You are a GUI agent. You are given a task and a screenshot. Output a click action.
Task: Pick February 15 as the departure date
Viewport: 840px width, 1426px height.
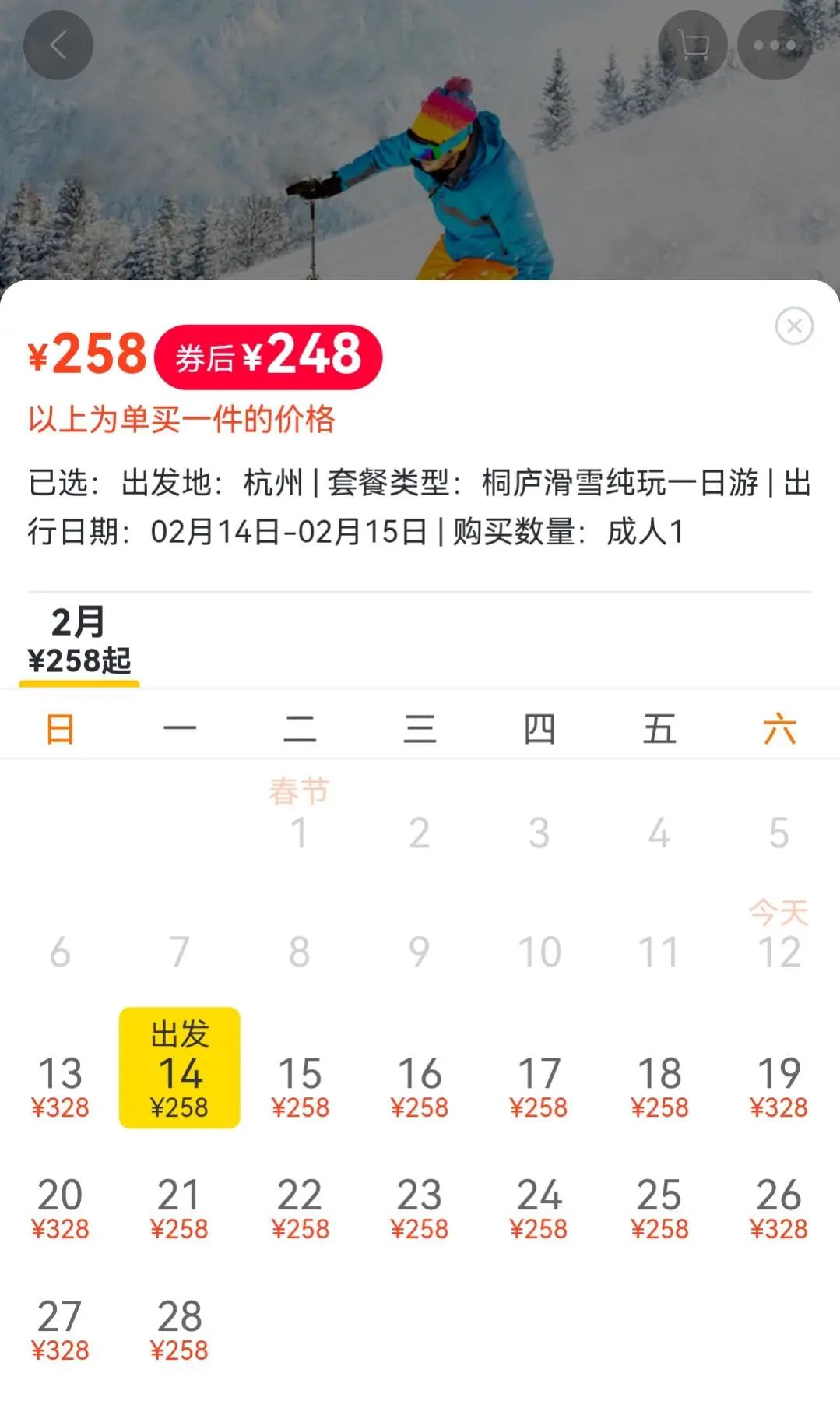[x=300, y=1086]
